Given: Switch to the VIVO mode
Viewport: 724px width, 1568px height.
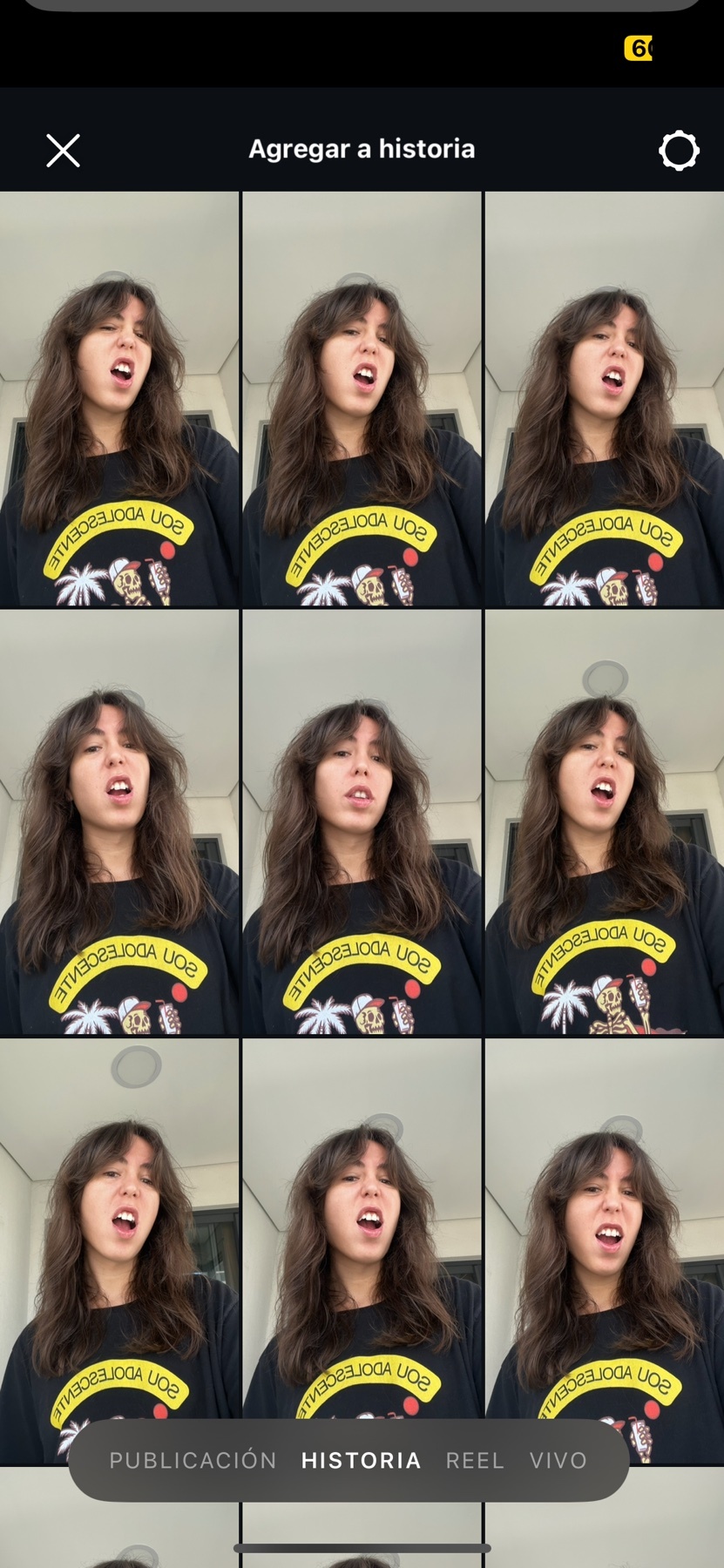Looking at the screenshot, I should (558, 1460).
